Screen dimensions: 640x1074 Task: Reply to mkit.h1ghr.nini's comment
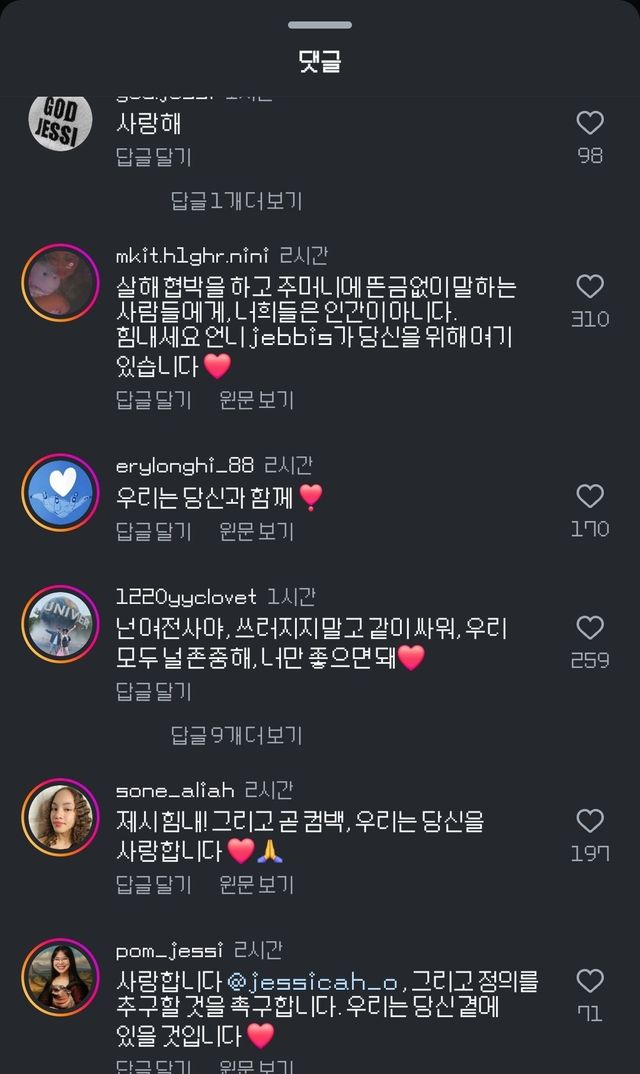(x=153, y=400)
